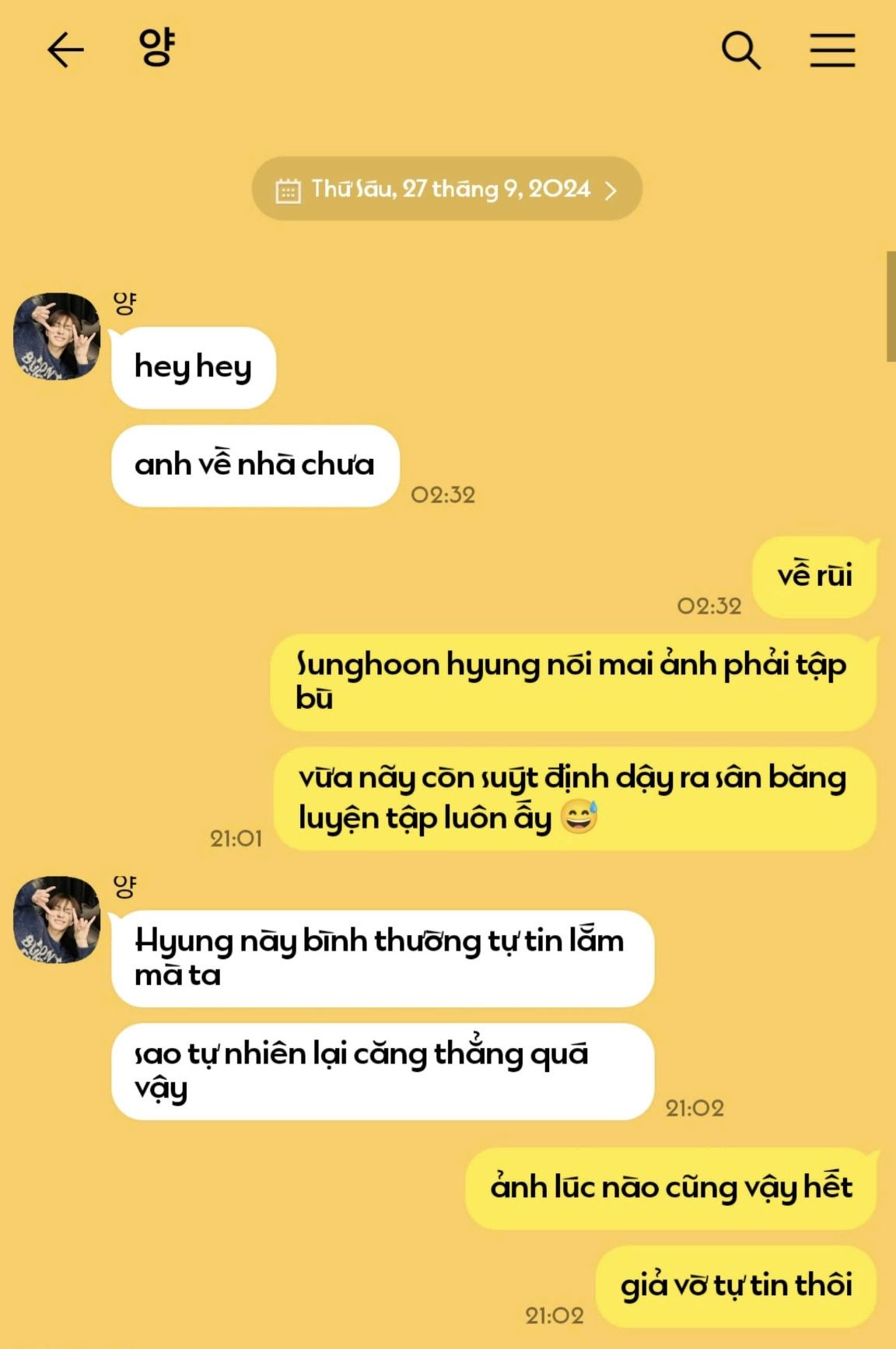Open the chat hamburger menu
The image size is (896, 1349).
[x=832, y=51]
